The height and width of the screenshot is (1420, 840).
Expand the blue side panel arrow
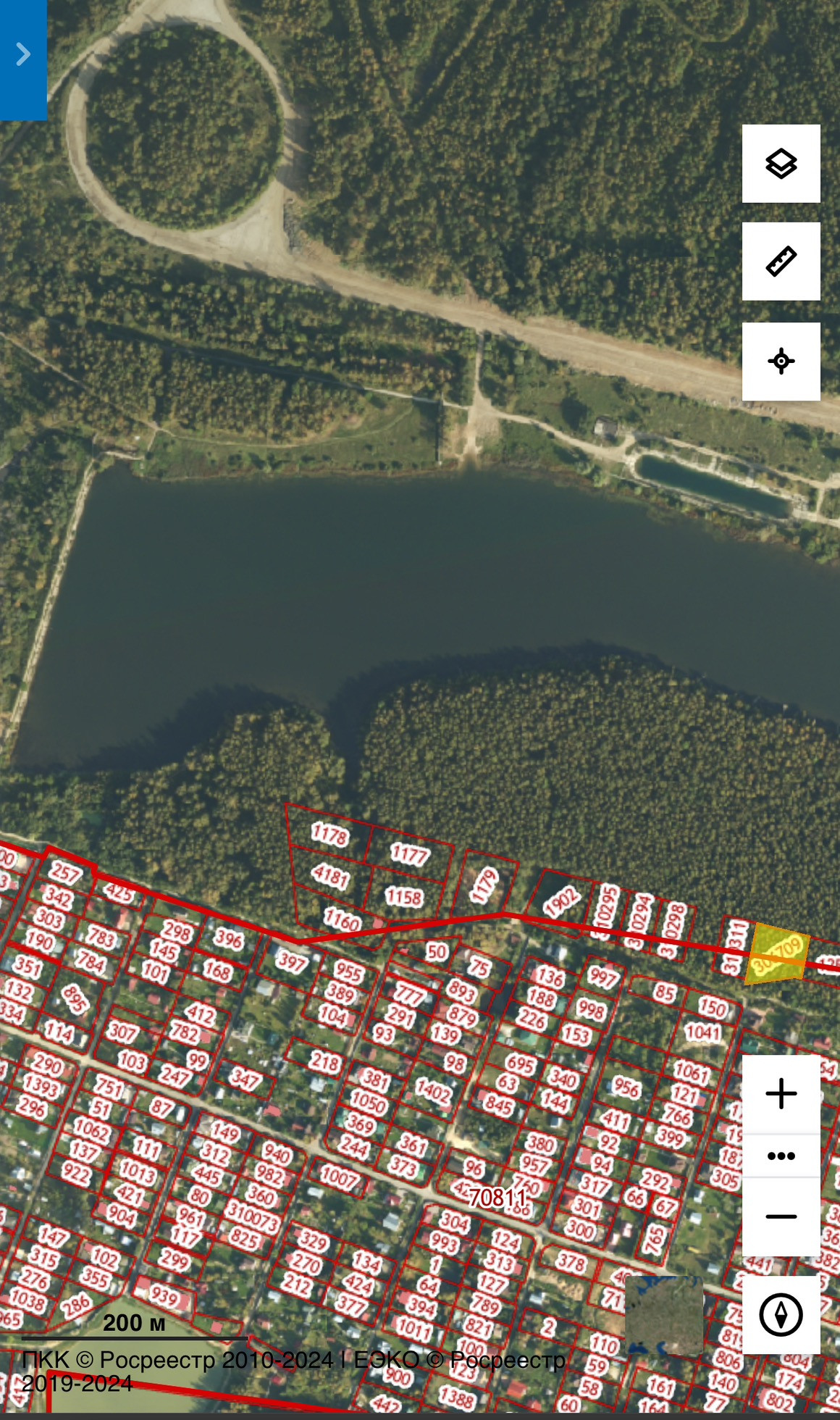pos(23,55)
